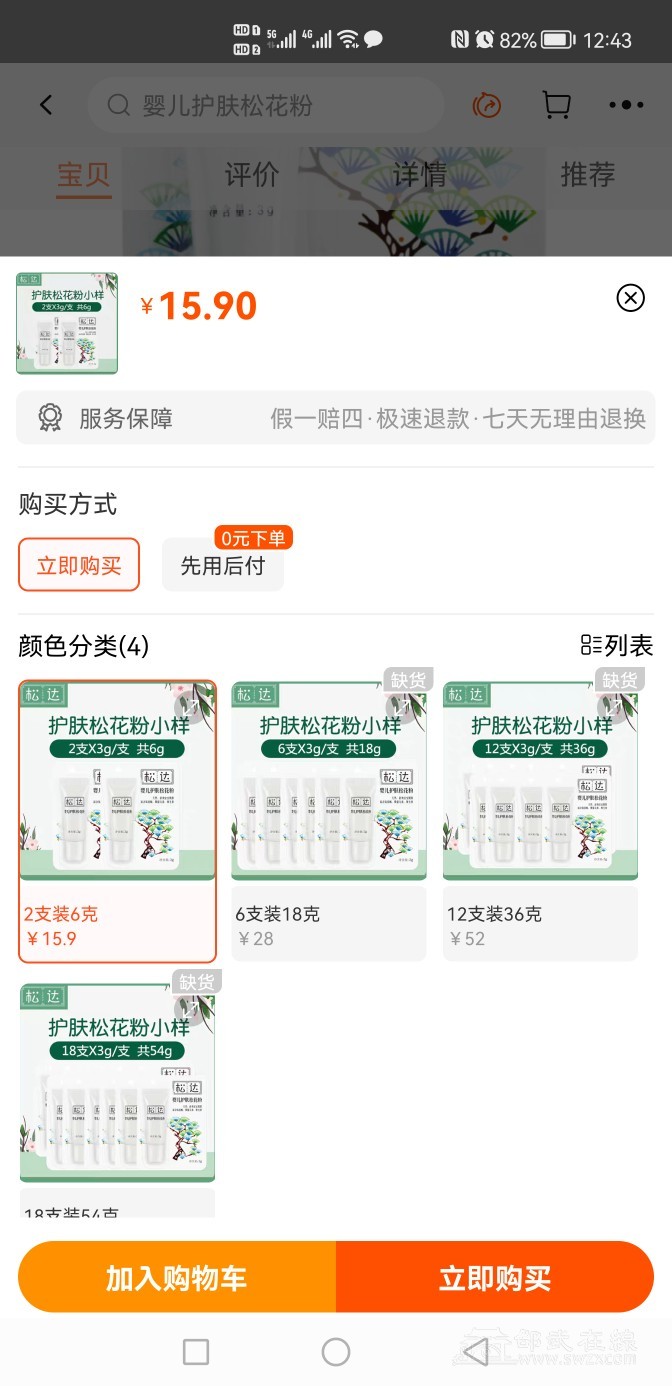Open the 服务保障 service guarantee row
The height and width of the screenshot is (1386, 672).
tap(336, 418)
